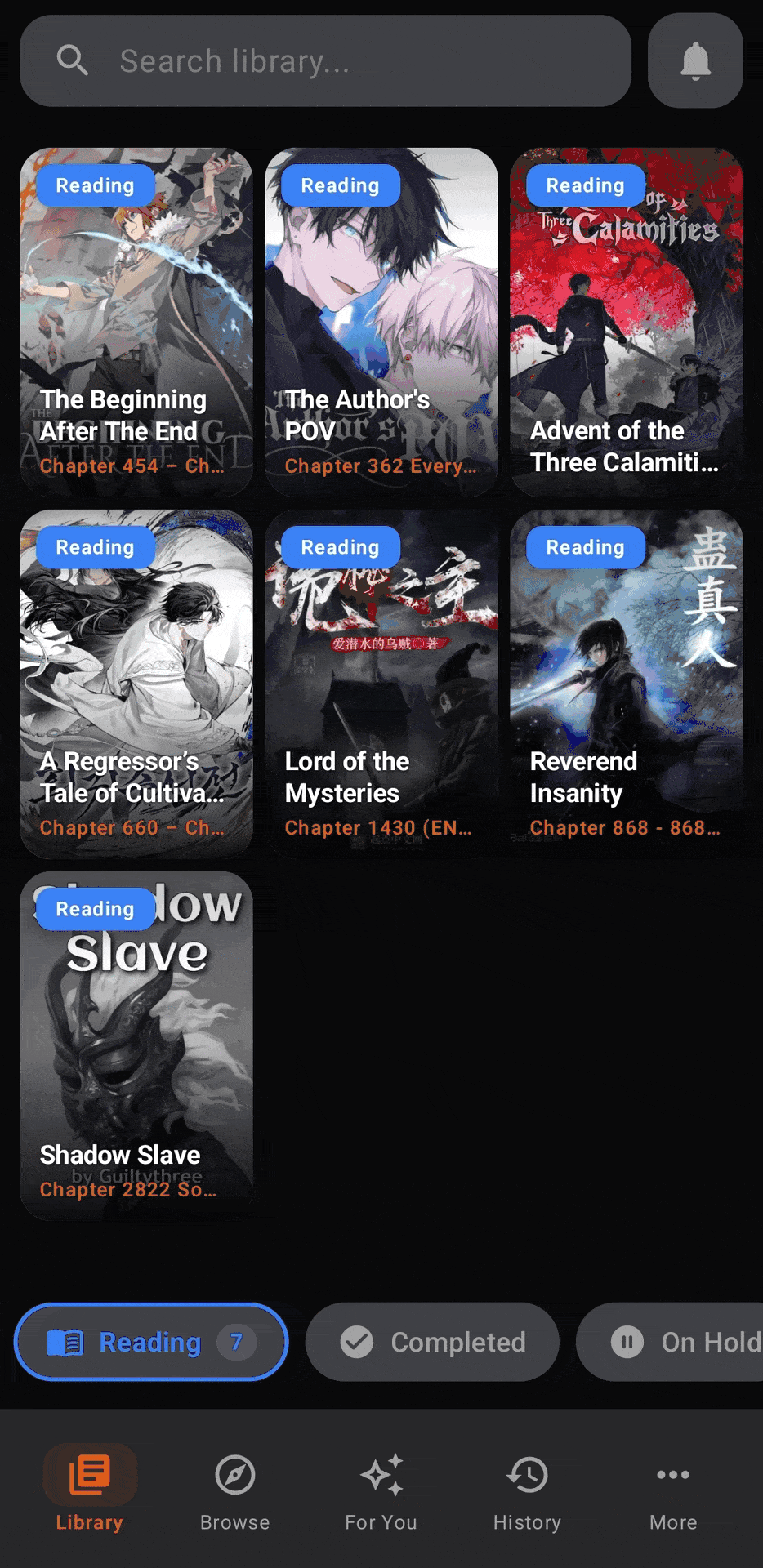Image resolution: width=763 pixels, height=1568 pixels.
Task: Open The Beginning After The End
Action: pos(136,322)
